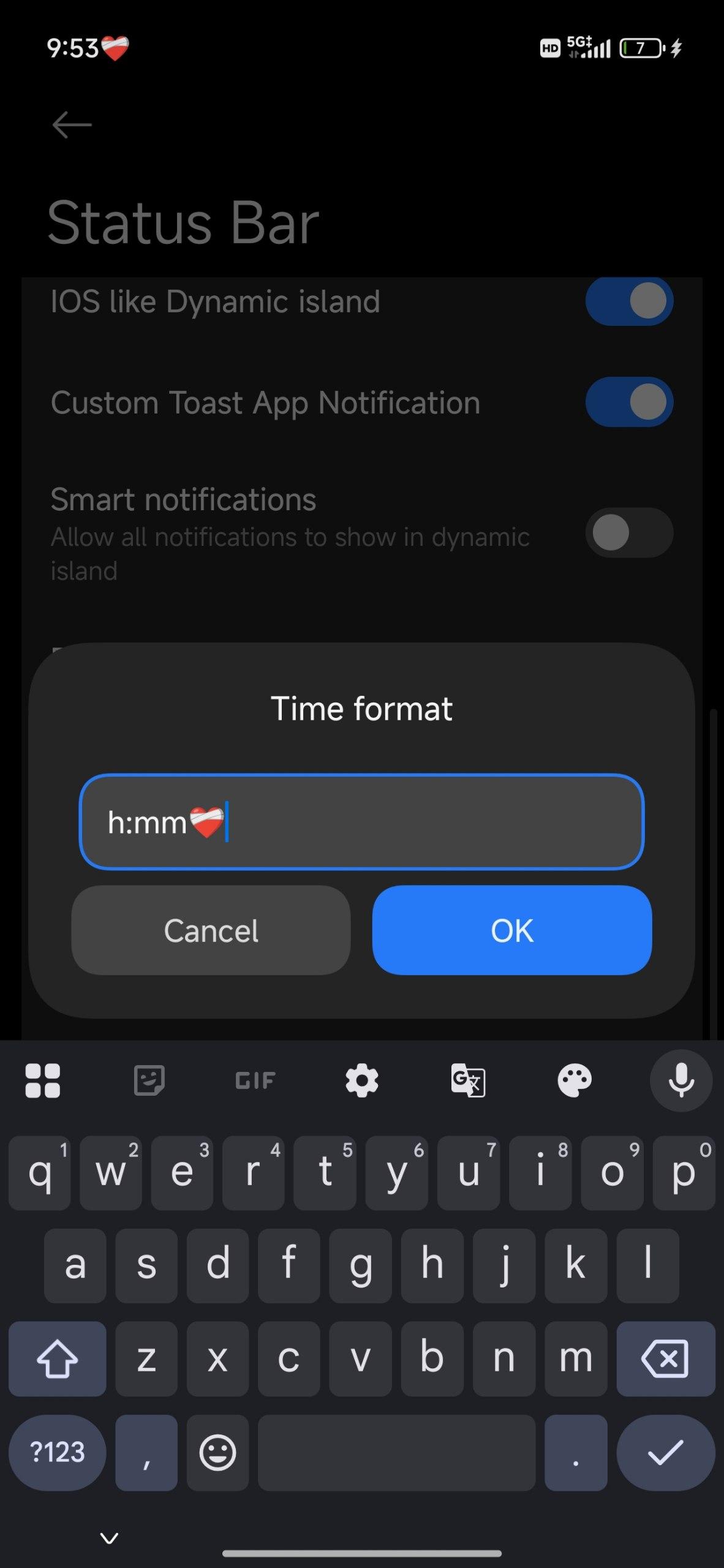
Task: Open the keyboard theme palette
Action: point(575,1080)
